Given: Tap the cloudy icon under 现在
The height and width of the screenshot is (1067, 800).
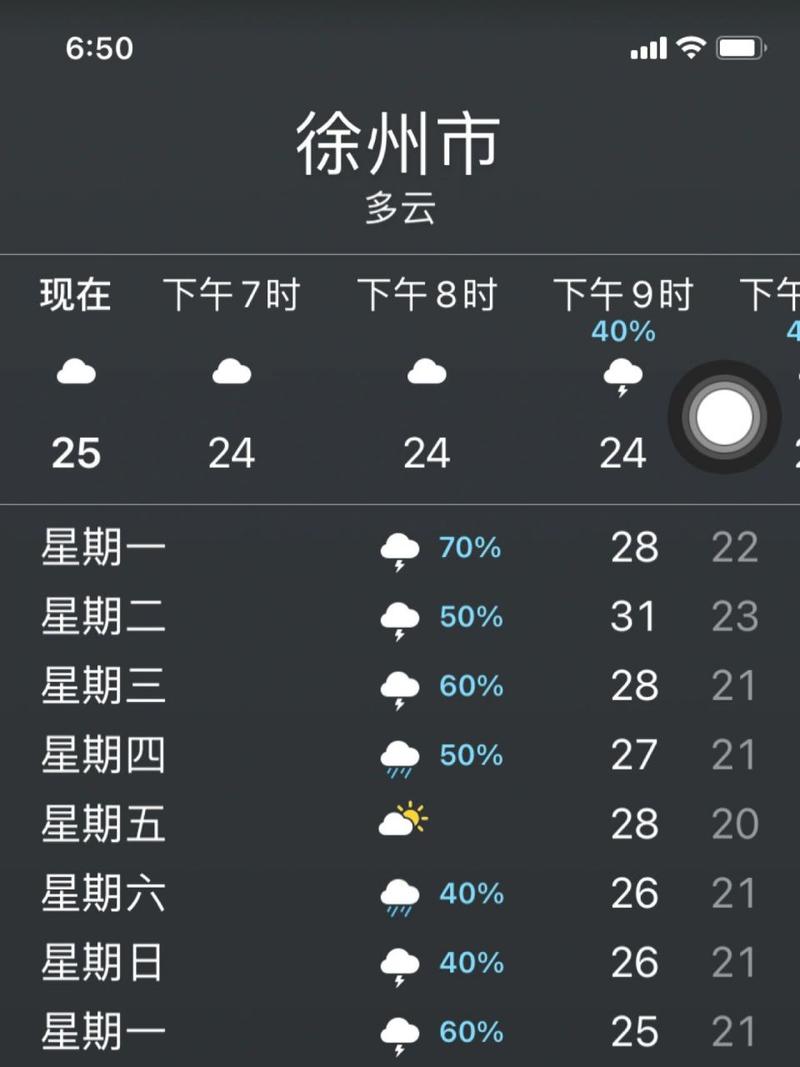Looking at the screenshot, I should [x=75, y=372].
